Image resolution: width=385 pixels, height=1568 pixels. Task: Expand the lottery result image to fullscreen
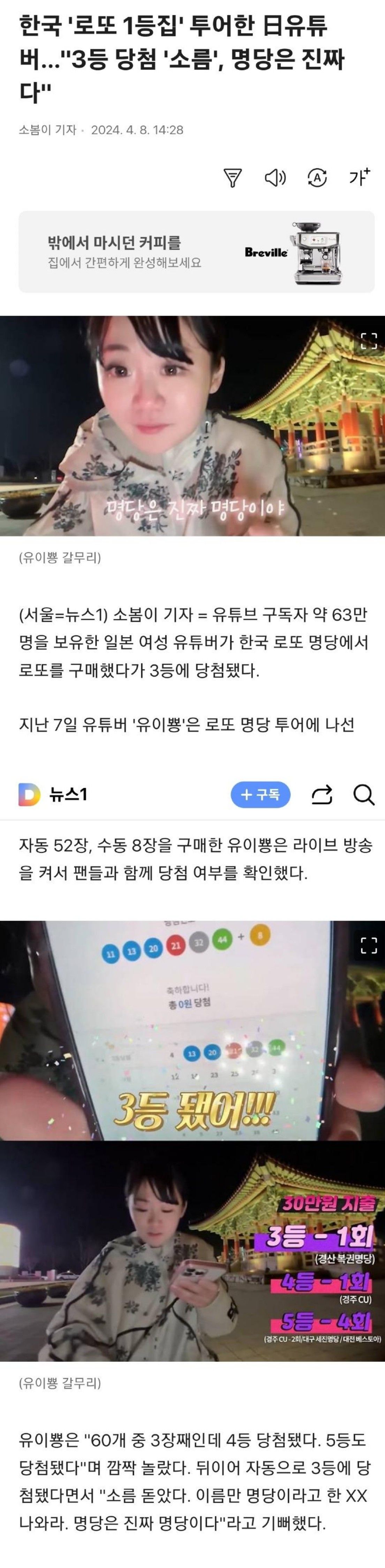[x=369, y=945]
